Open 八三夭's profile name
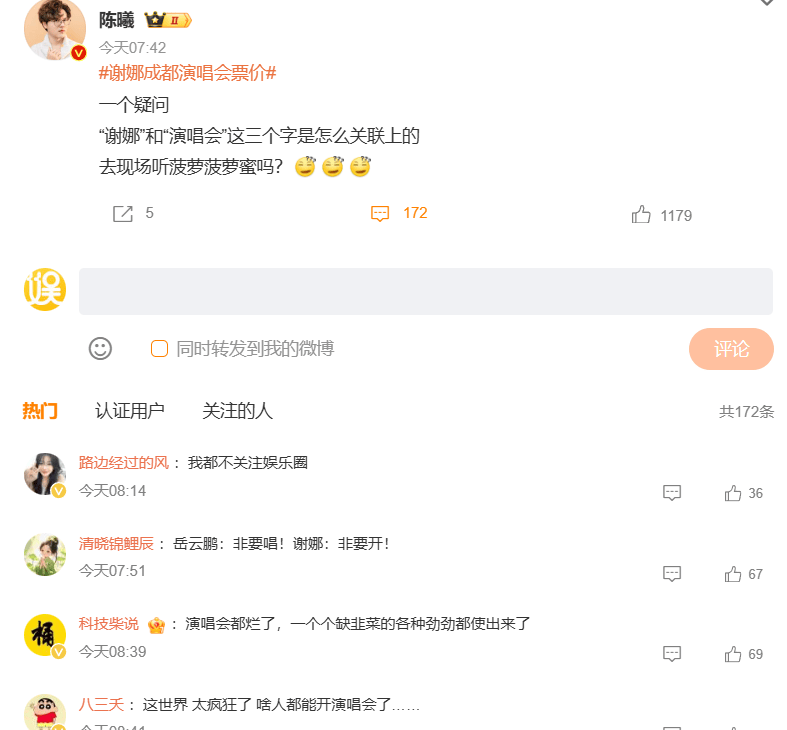The width and height of the screenshot is (787, 730). coord(101,705)
